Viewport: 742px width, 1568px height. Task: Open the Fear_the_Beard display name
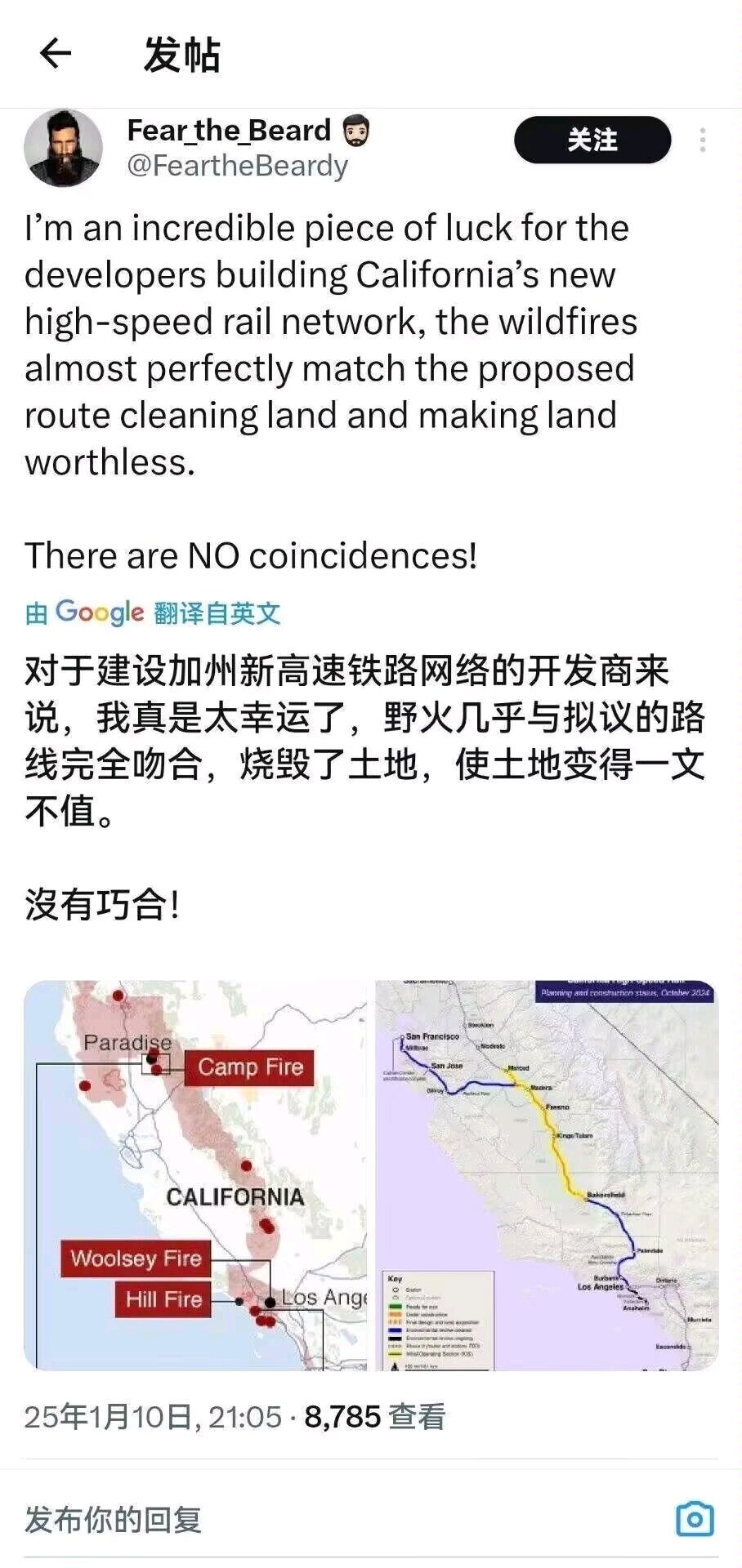[x=229, y=131]
